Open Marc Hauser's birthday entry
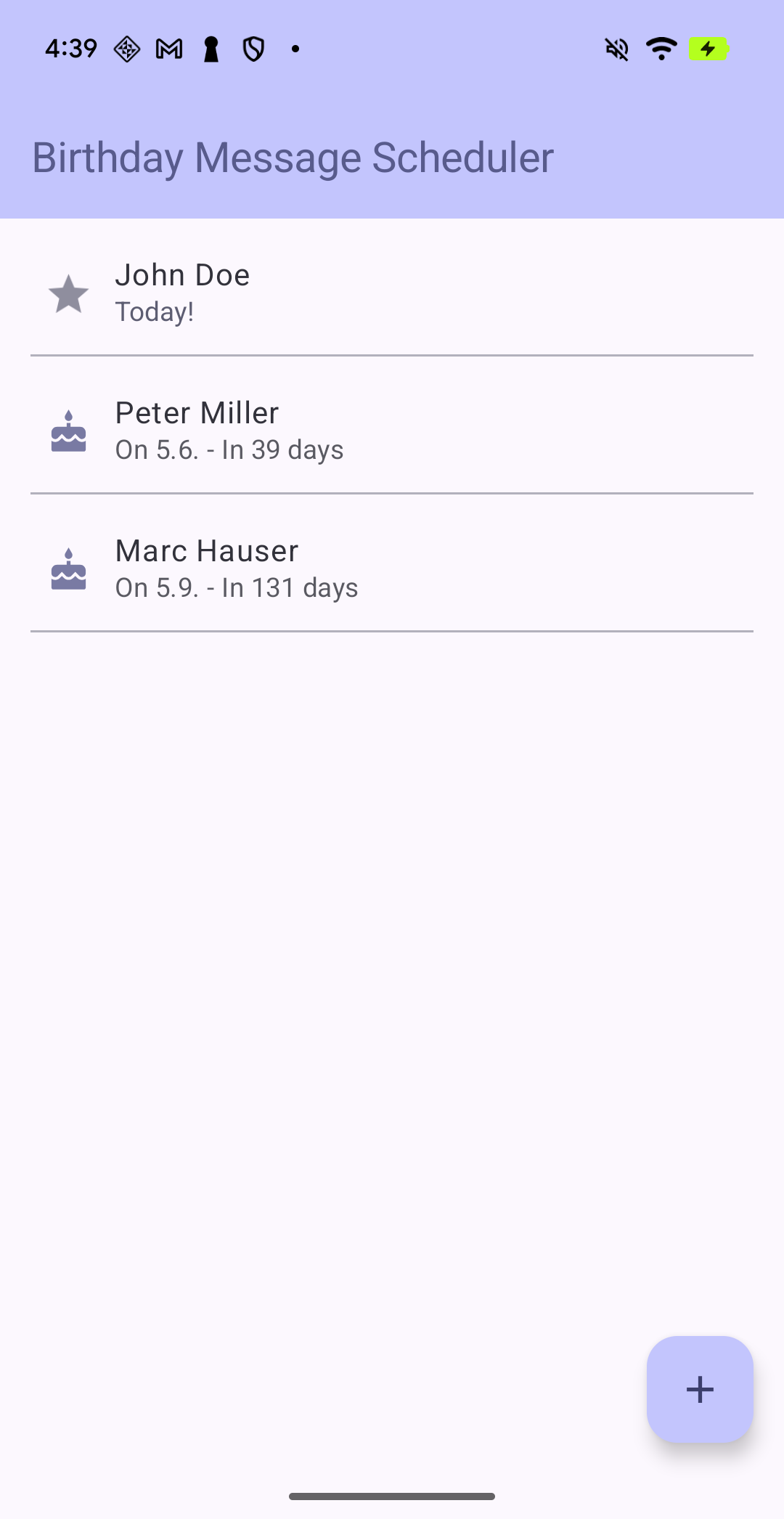 392,569
